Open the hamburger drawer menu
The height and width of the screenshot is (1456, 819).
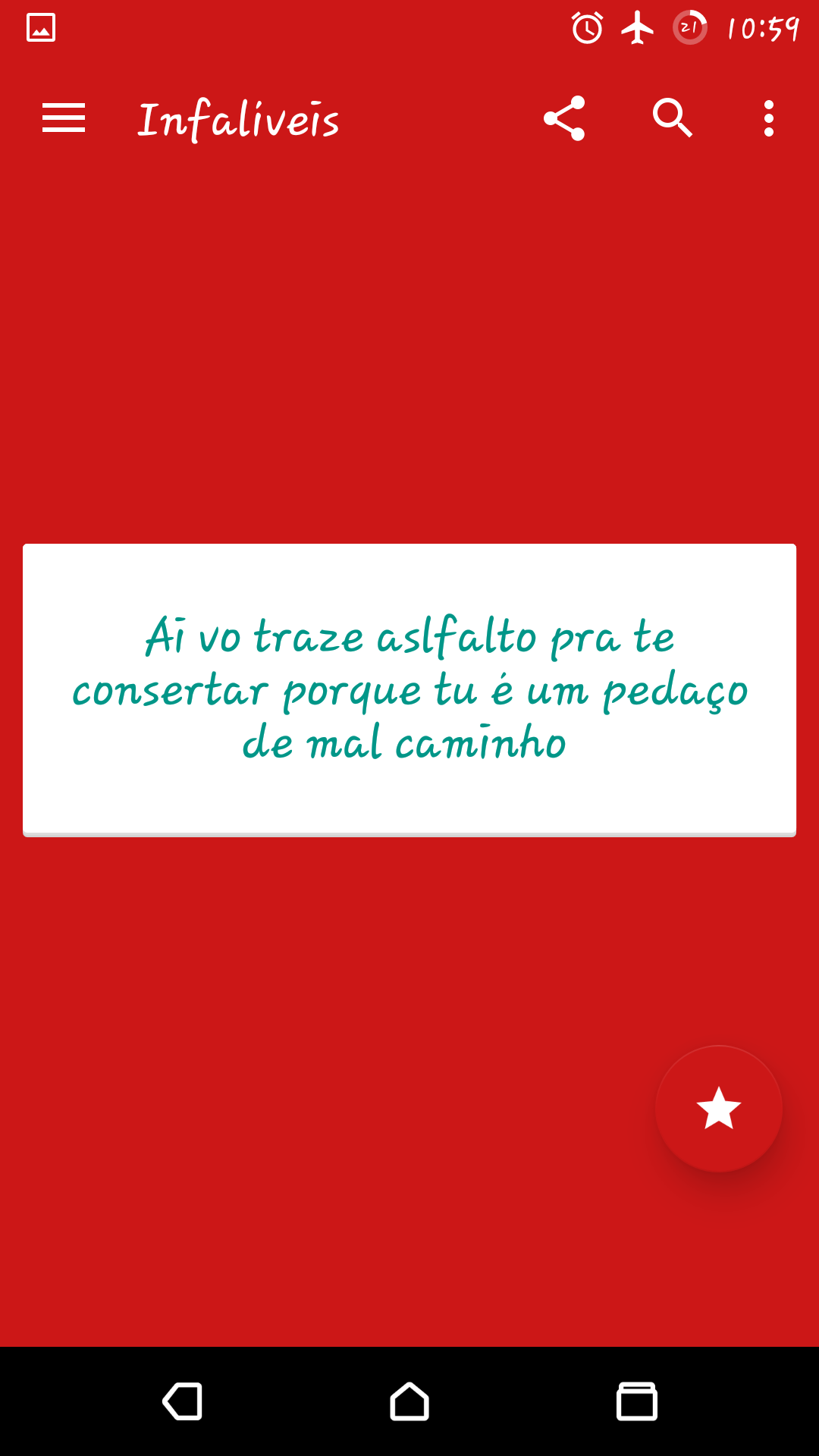point(64,118)
